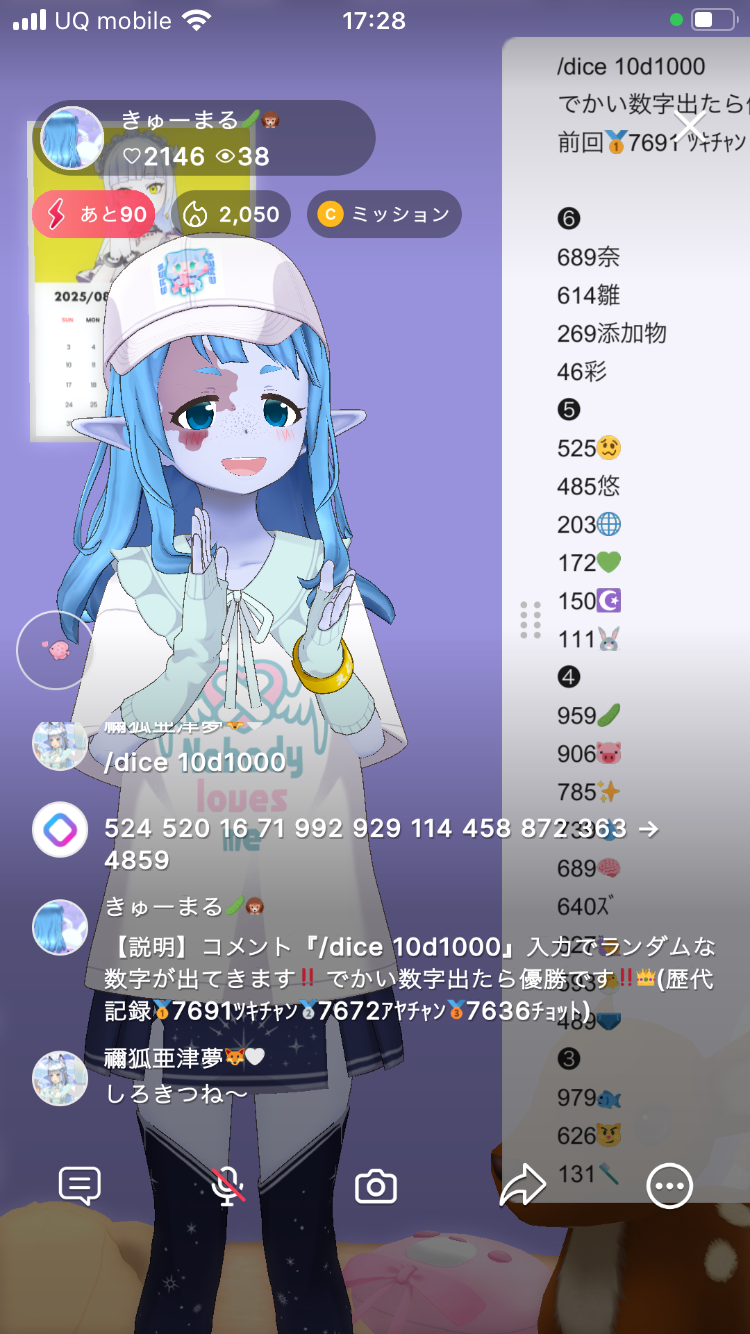
Task: Tap the side panel drag handle
Action: [x=531, y=620]
